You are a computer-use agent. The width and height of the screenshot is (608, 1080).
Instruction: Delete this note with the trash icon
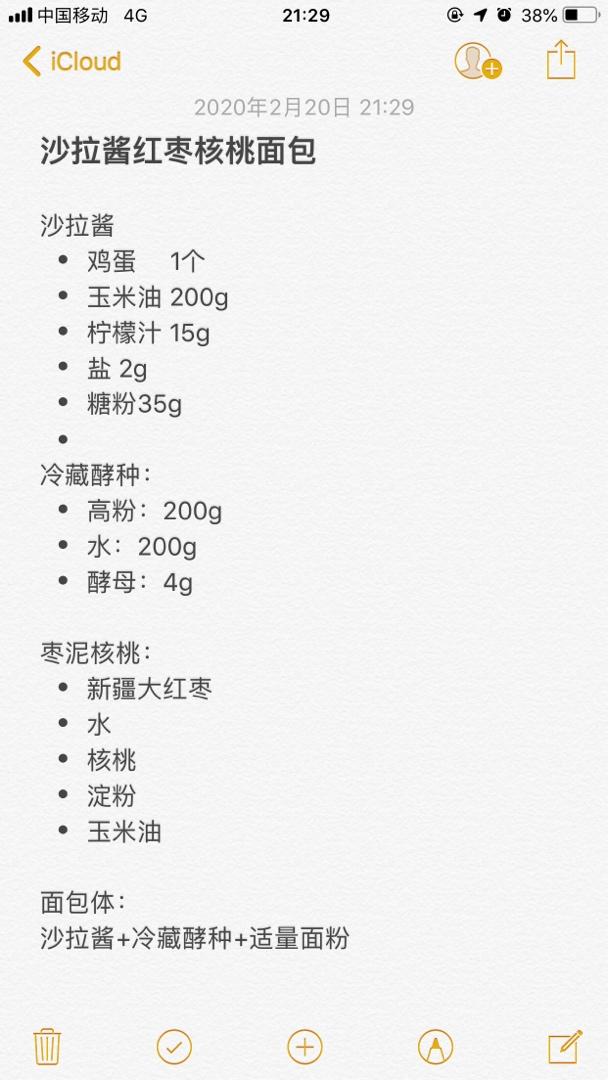pos(48,1047)
